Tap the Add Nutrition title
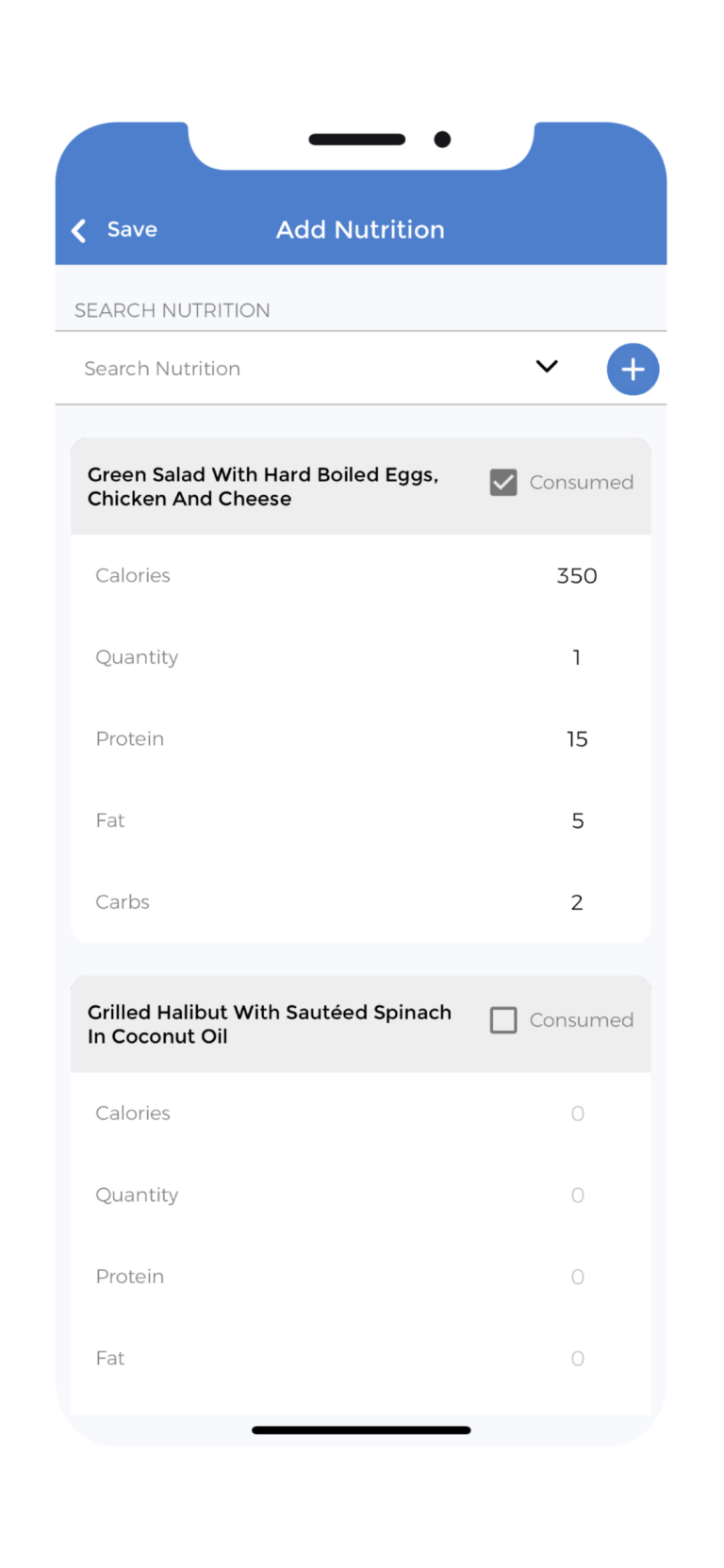The height and width of the screenshot is (1568, 724). (x=360, y=229)
